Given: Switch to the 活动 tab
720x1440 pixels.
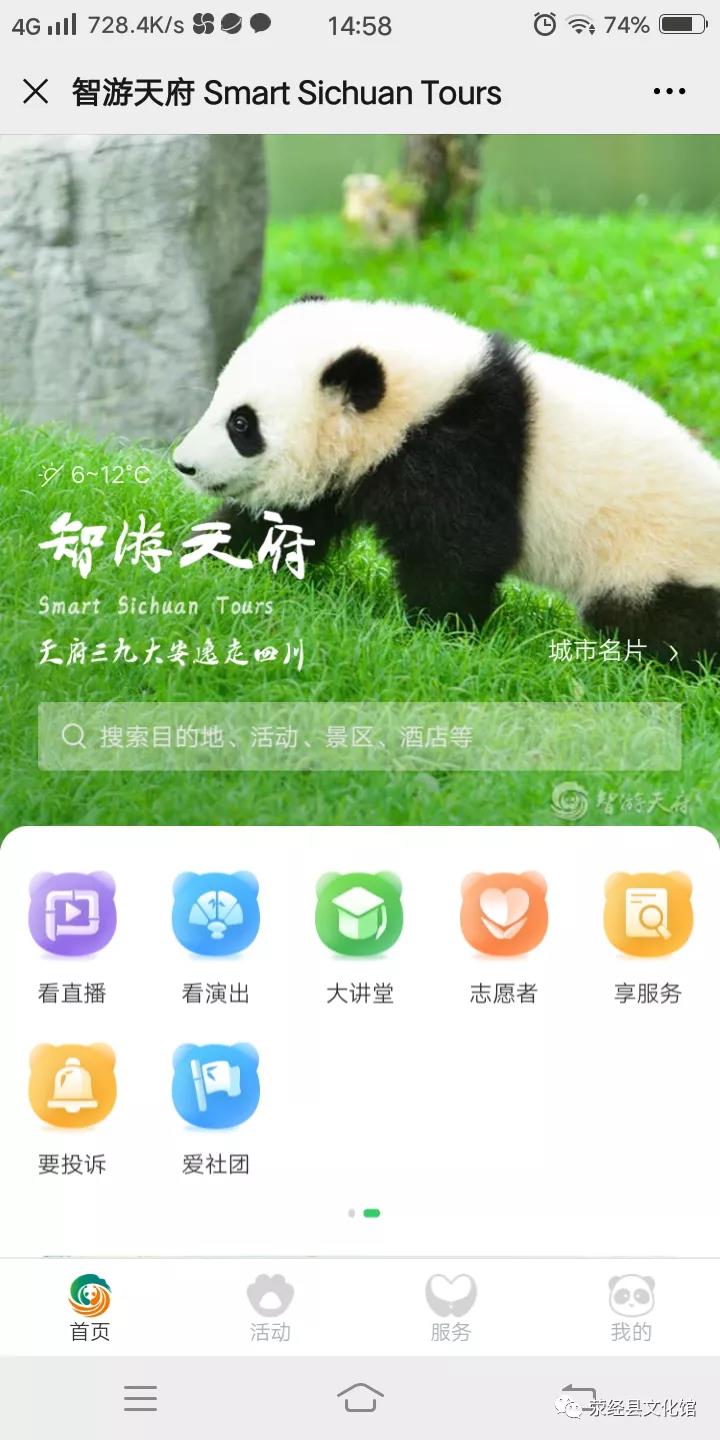Looking at the screenshot, I should pos(270,1308).
